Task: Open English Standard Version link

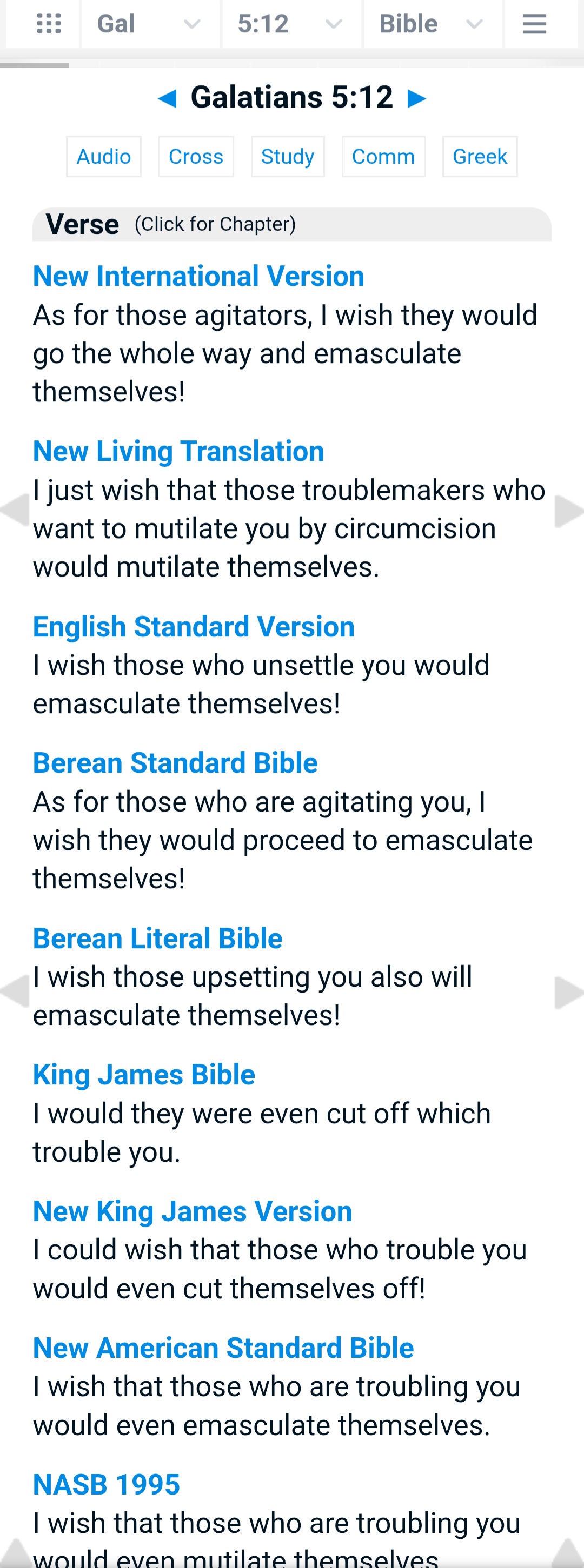Action: tap(194, 626)
